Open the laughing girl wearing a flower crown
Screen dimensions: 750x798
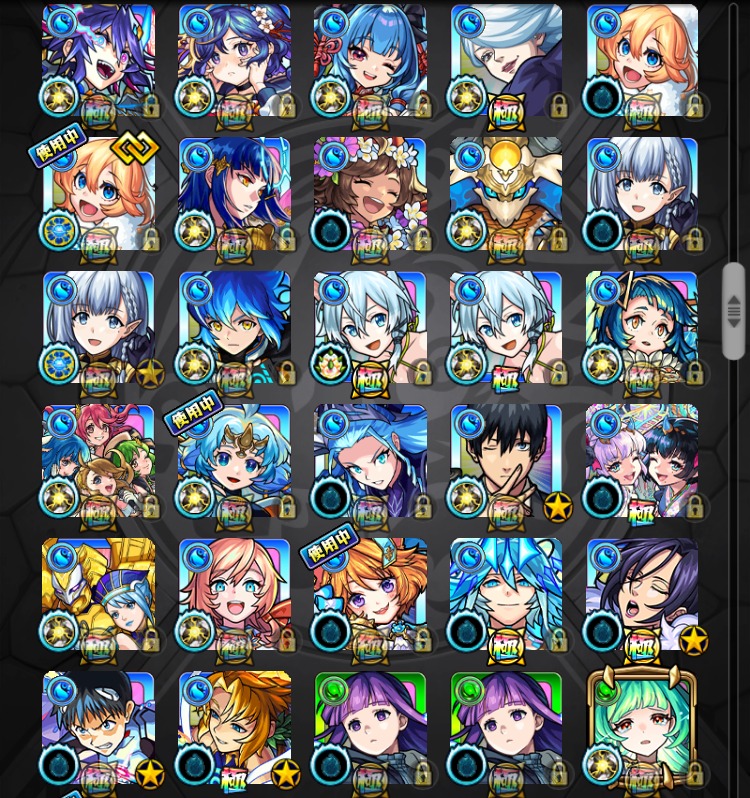370,194
